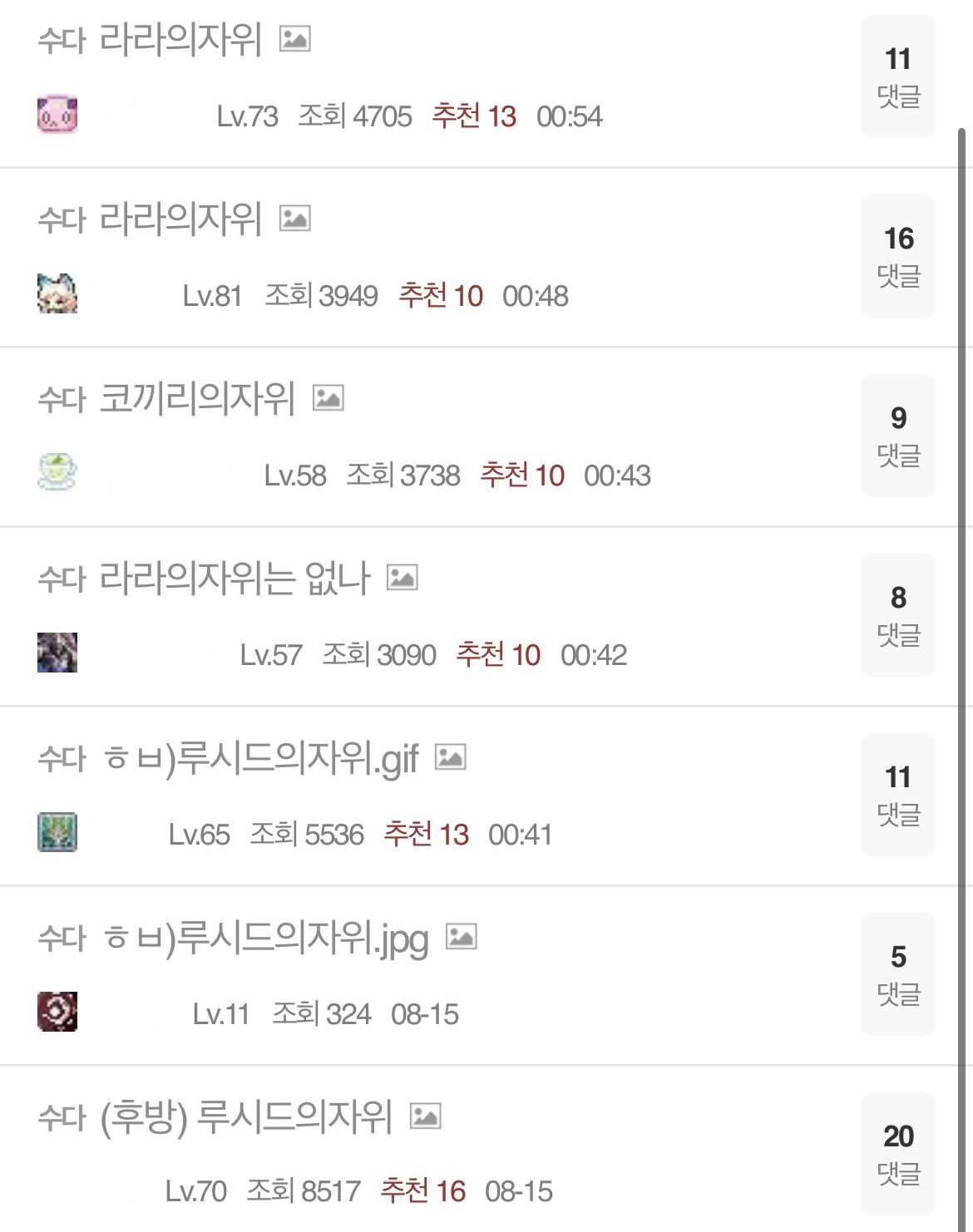Open the 루시드의자위.gif post
The width and height of the screenshot is (973, 1232).
[x=261, y=758]
